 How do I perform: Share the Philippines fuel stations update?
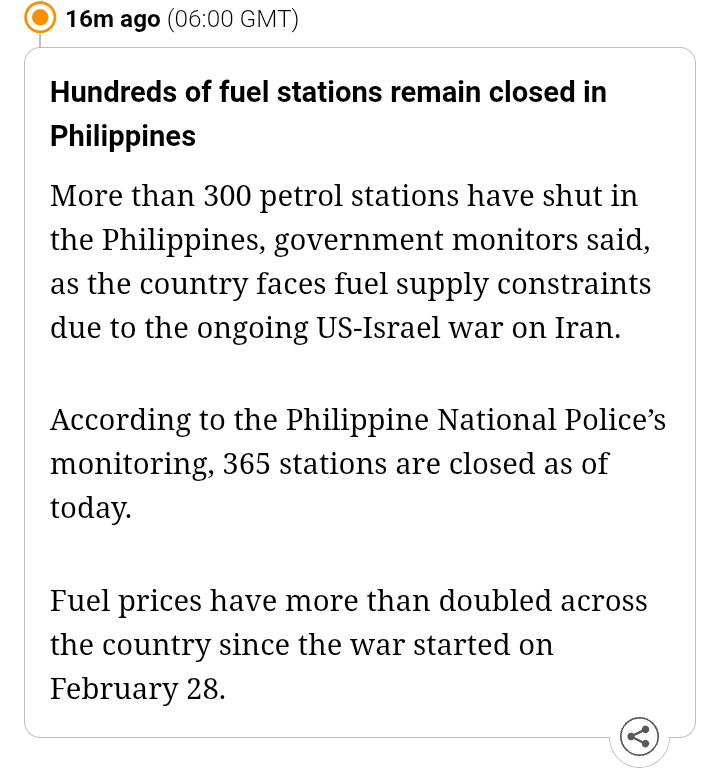pyautogui.click(x=639, y=738)
